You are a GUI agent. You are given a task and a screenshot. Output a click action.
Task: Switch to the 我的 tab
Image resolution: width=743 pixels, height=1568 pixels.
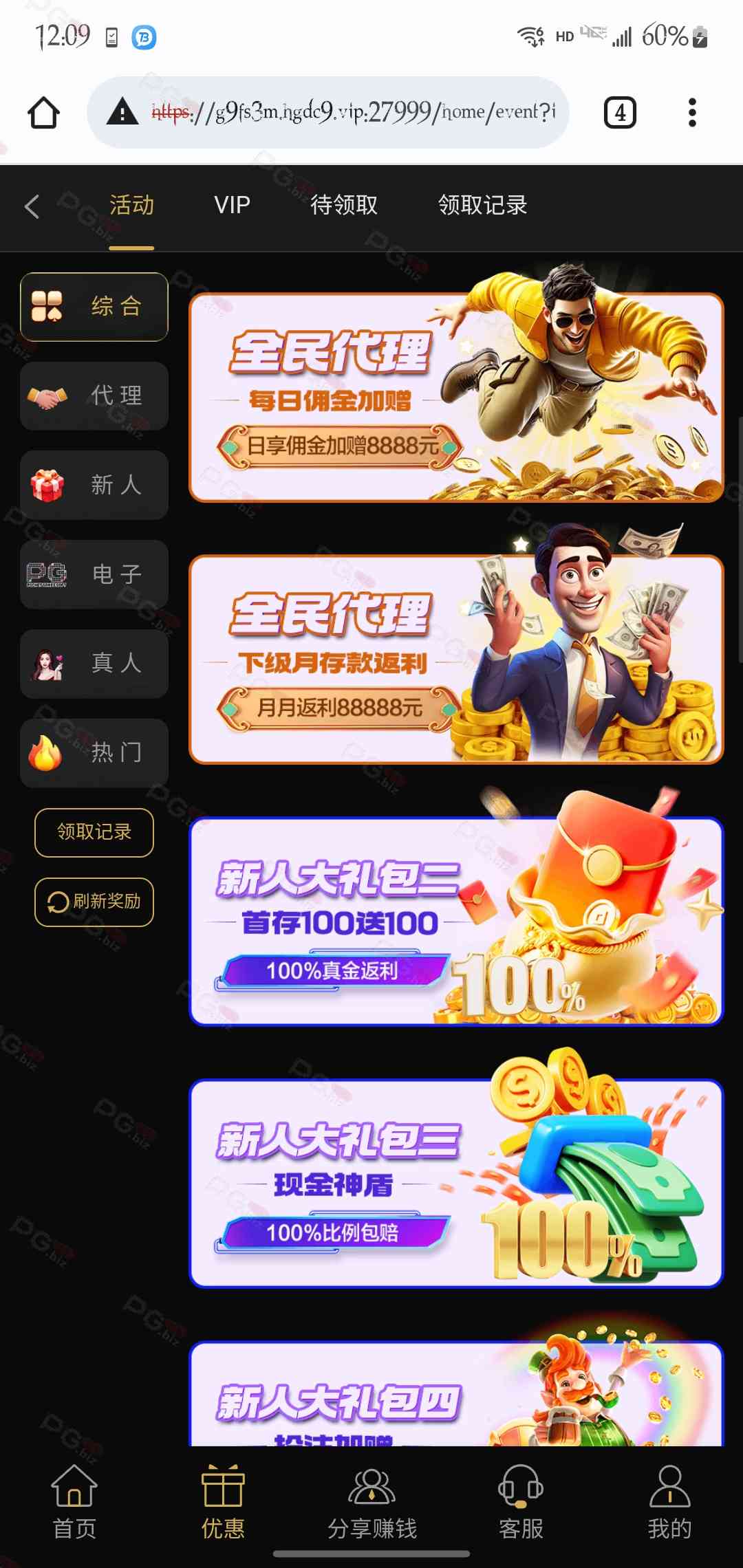[x=669, y=1503]
